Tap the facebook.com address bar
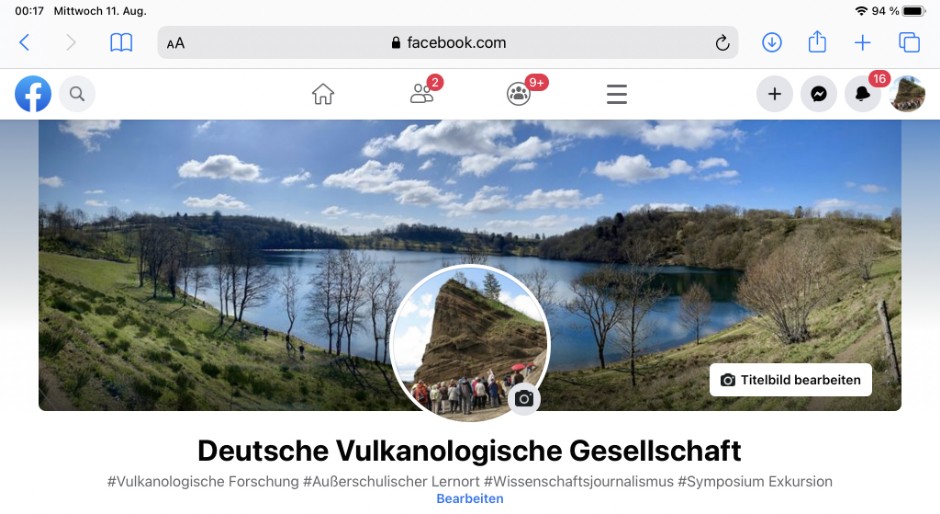 click(448, 43)
